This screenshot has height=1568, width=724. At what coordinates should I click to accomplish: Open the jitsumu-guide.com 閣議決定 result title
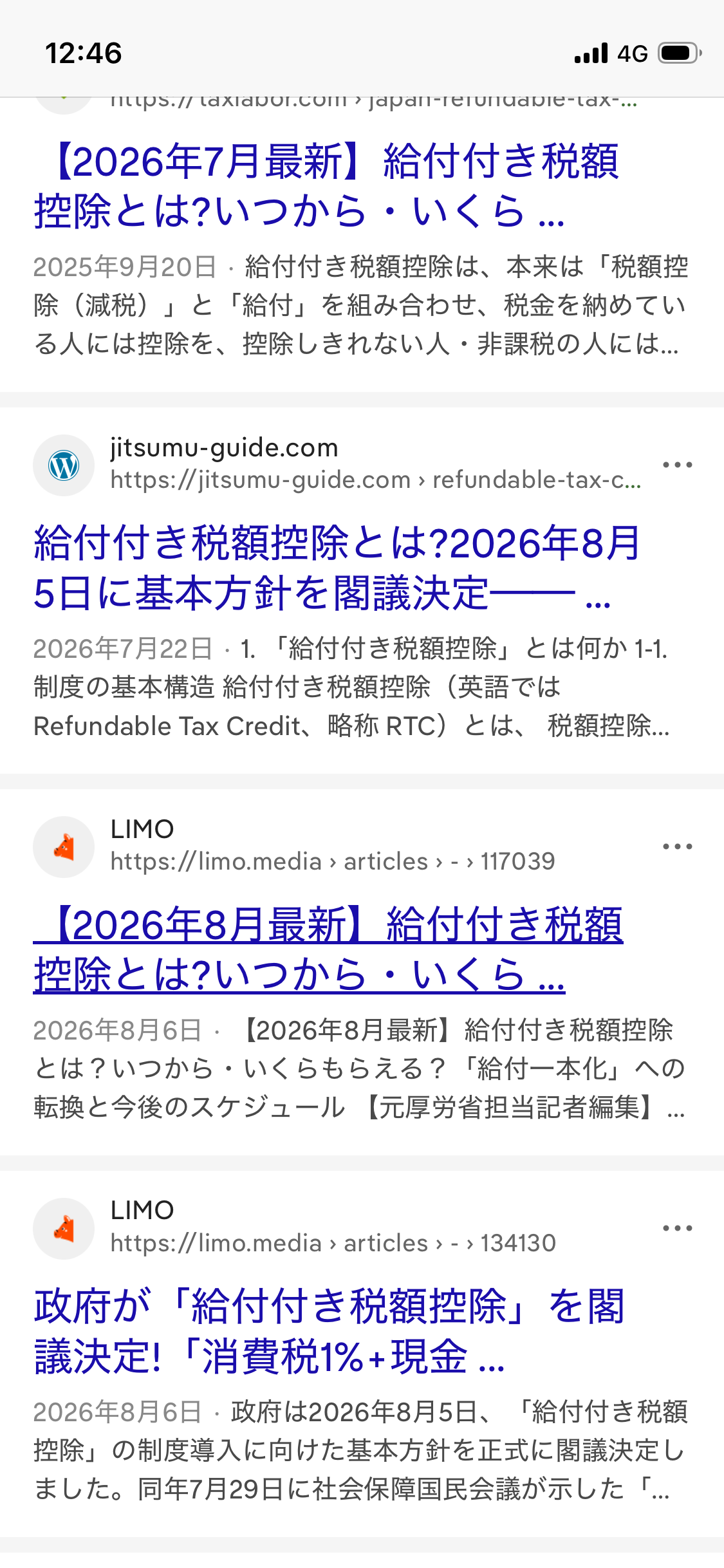[x=337, y=568]
